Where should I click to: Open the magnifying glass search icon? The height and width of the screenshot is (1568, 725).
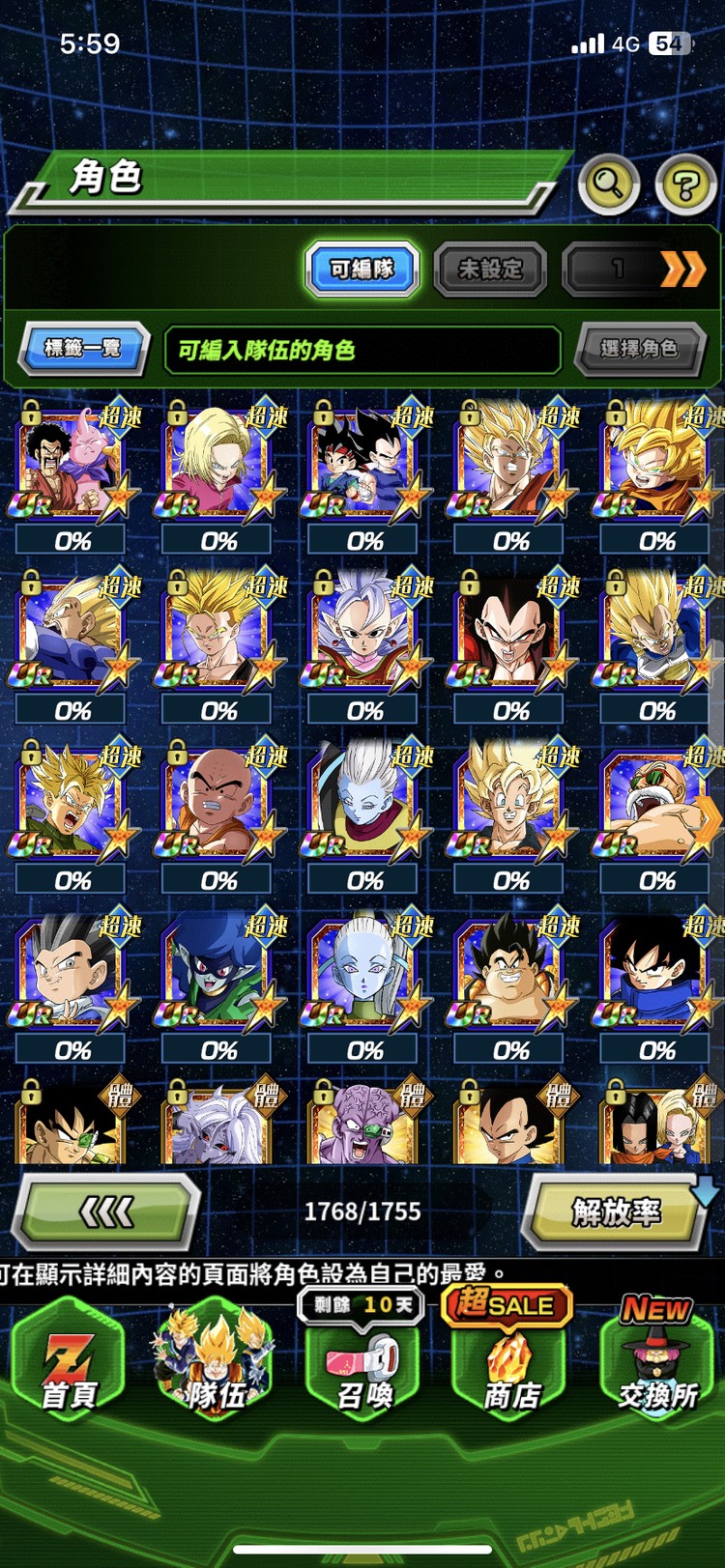[x=609, y=183]
